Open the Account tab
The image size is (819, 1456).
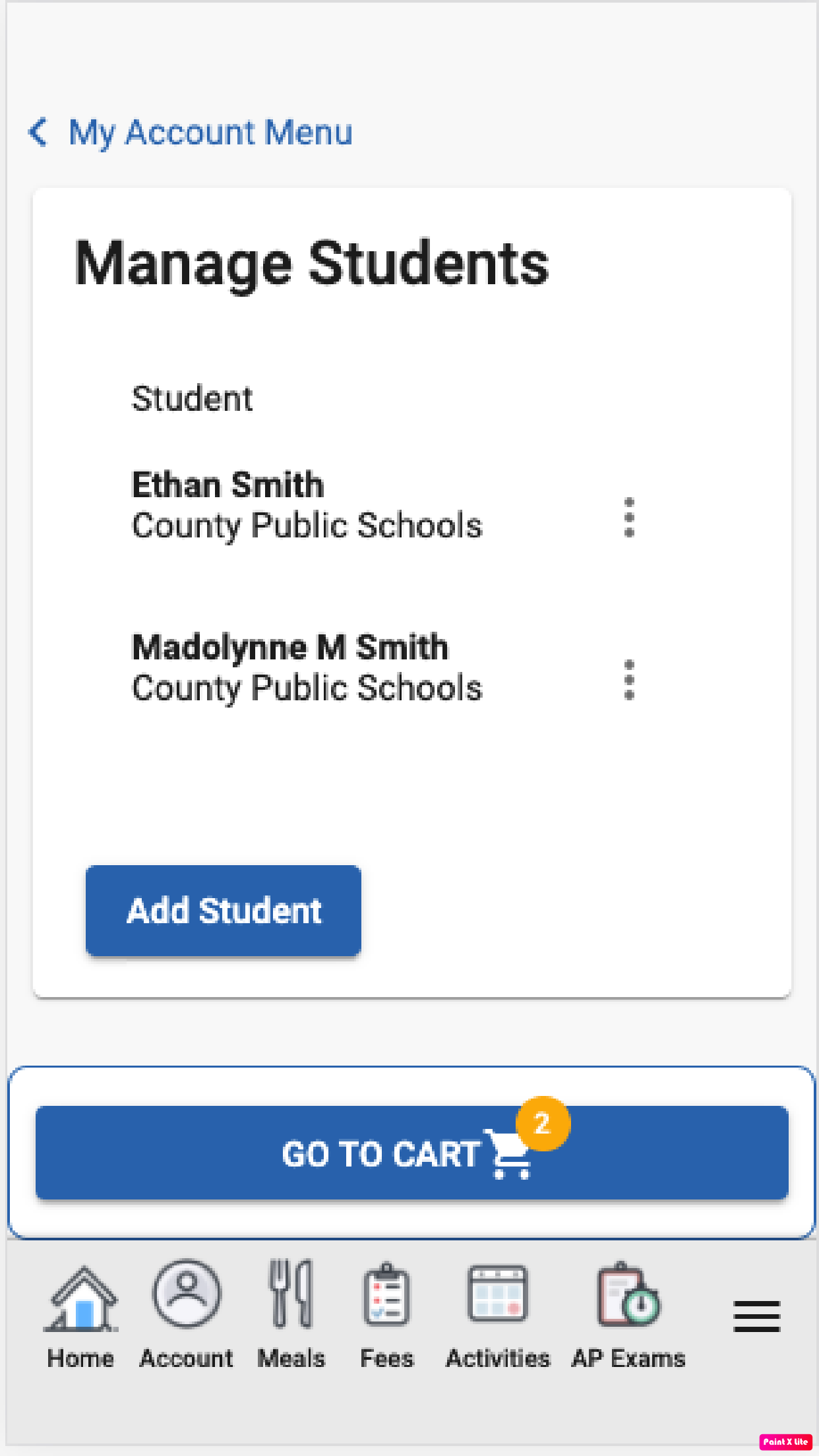(187, 1315)
